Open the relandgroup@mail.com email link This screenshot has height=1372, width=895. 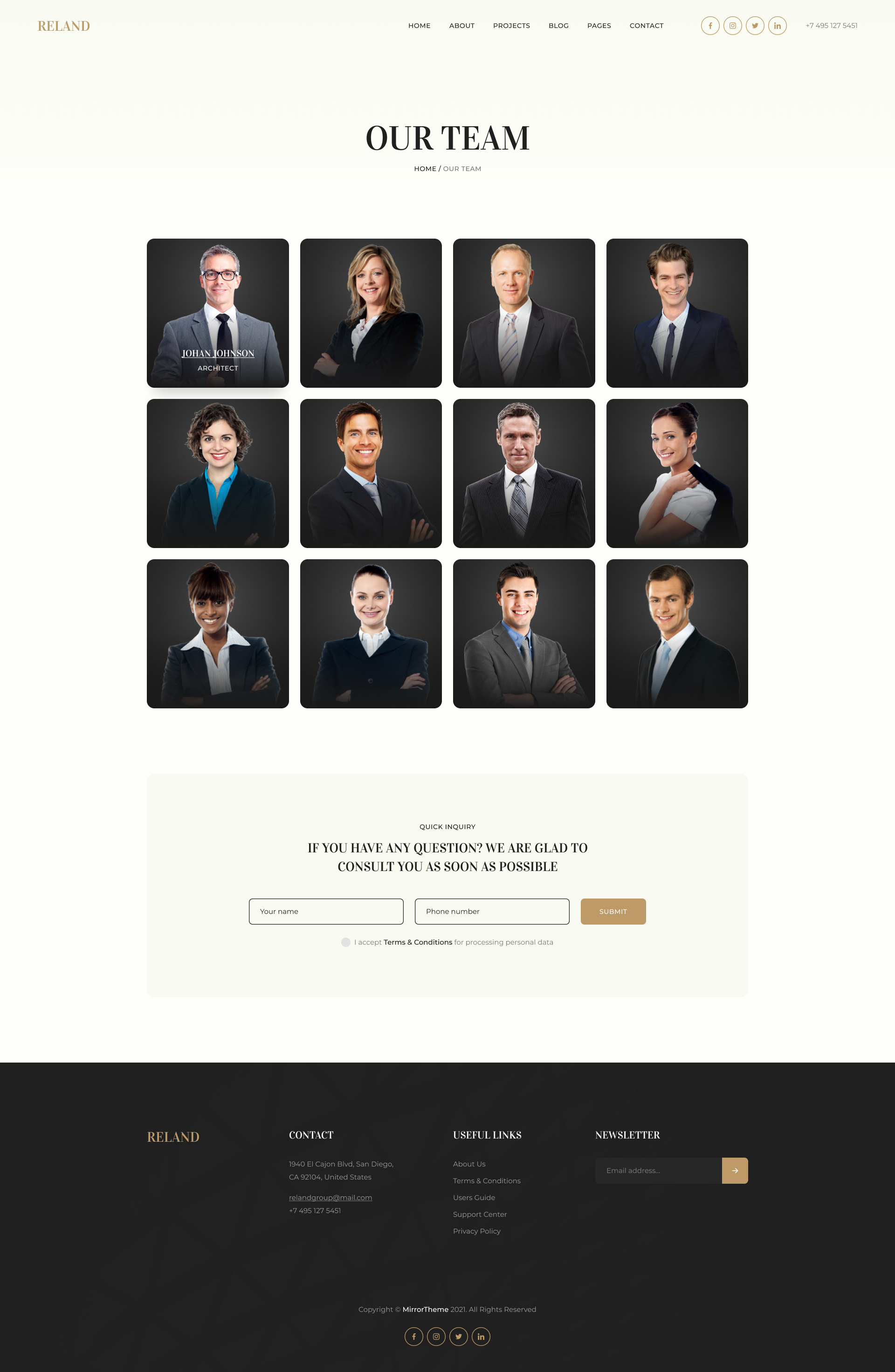pyautogui.click(x=330, y=1197)
